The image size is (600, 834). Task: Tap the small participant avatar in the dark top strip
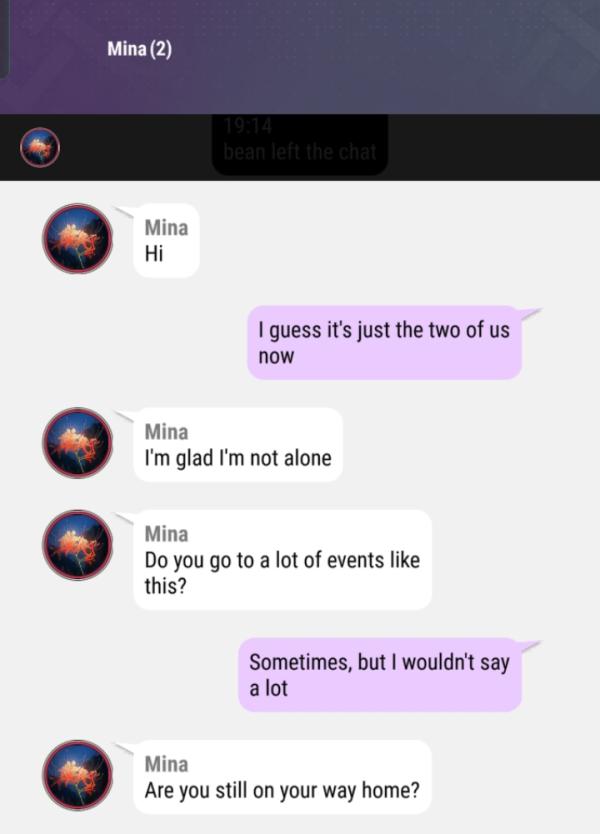[x=40, y=148]
